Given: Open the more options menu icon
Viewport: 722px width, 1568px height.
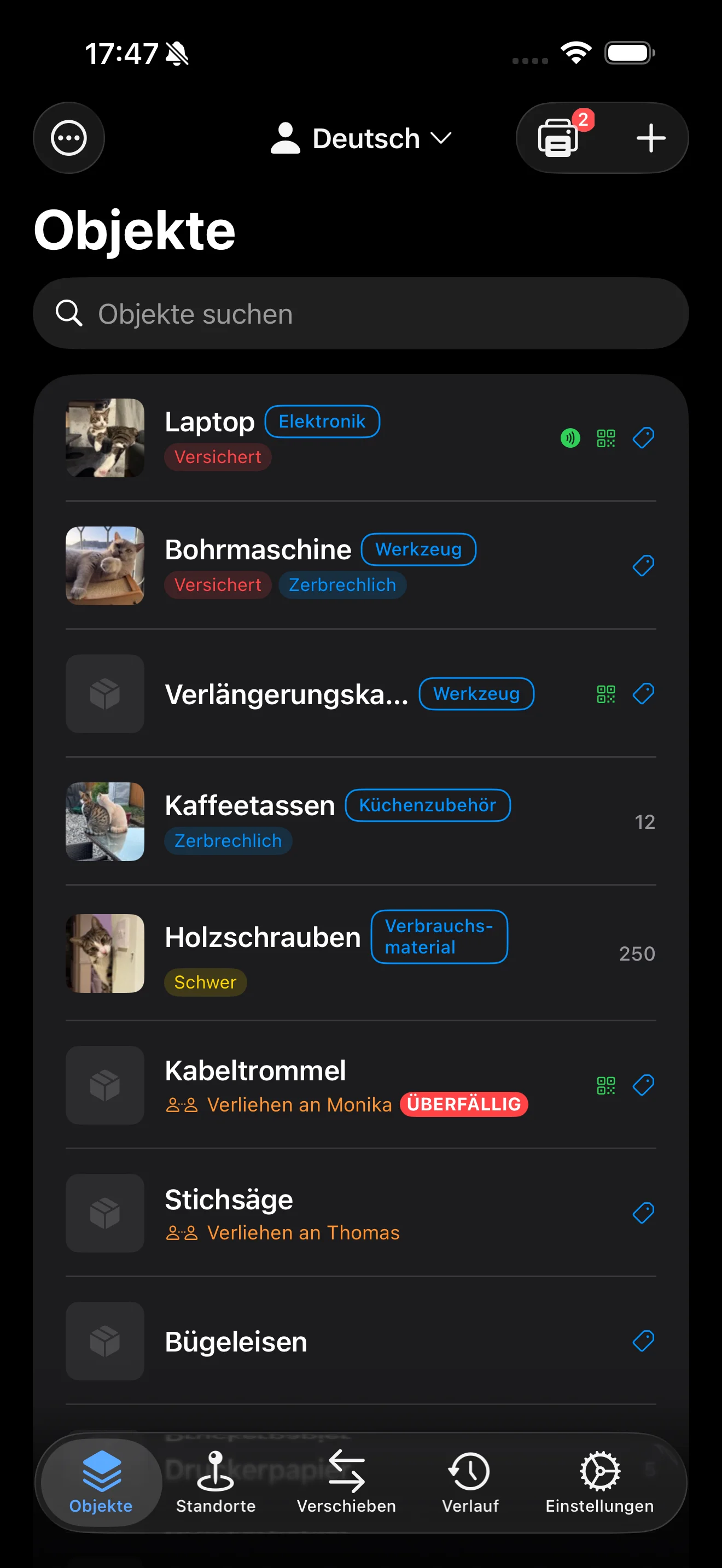Looking at the screenshot, I should tap(68, 138).
